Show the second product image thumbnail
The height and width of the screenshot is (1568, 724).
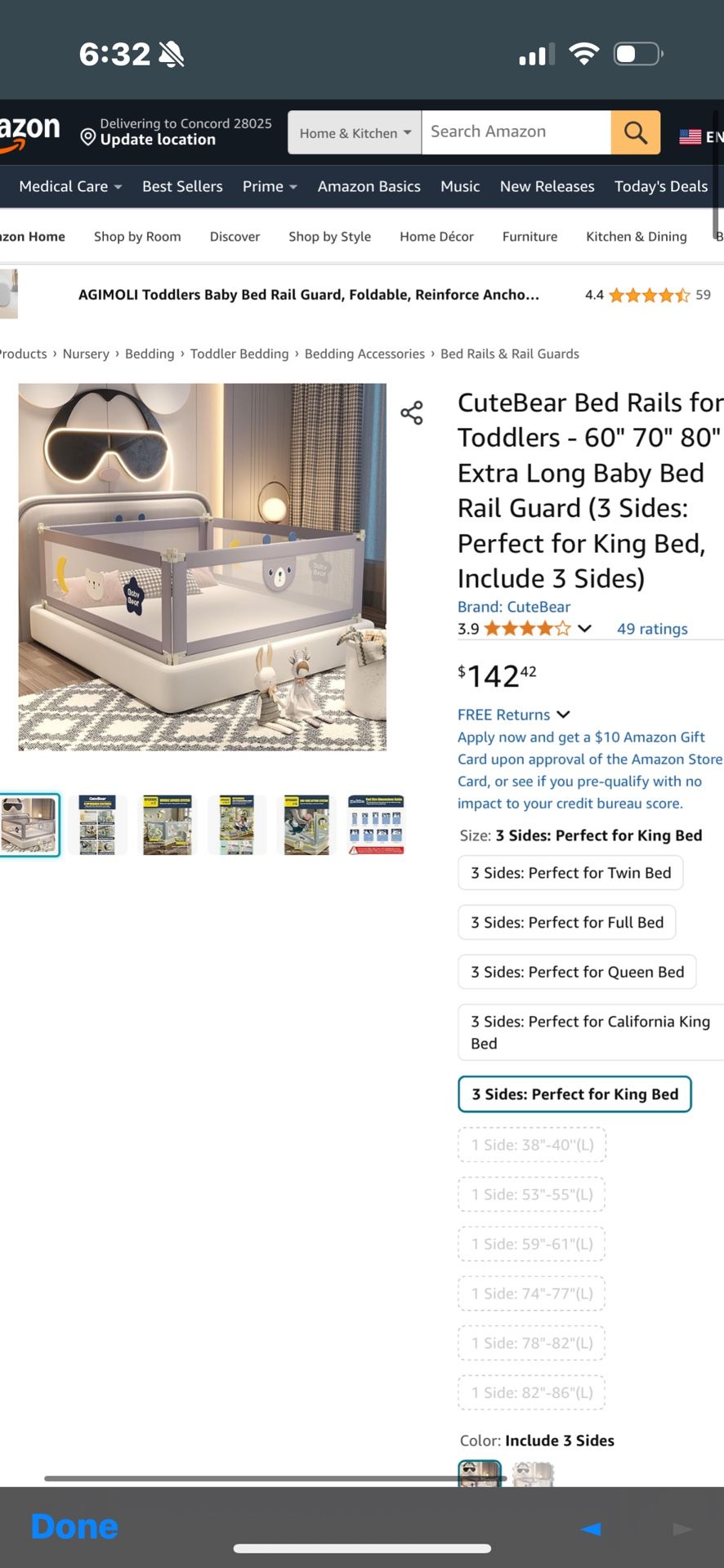pos(98,825)
